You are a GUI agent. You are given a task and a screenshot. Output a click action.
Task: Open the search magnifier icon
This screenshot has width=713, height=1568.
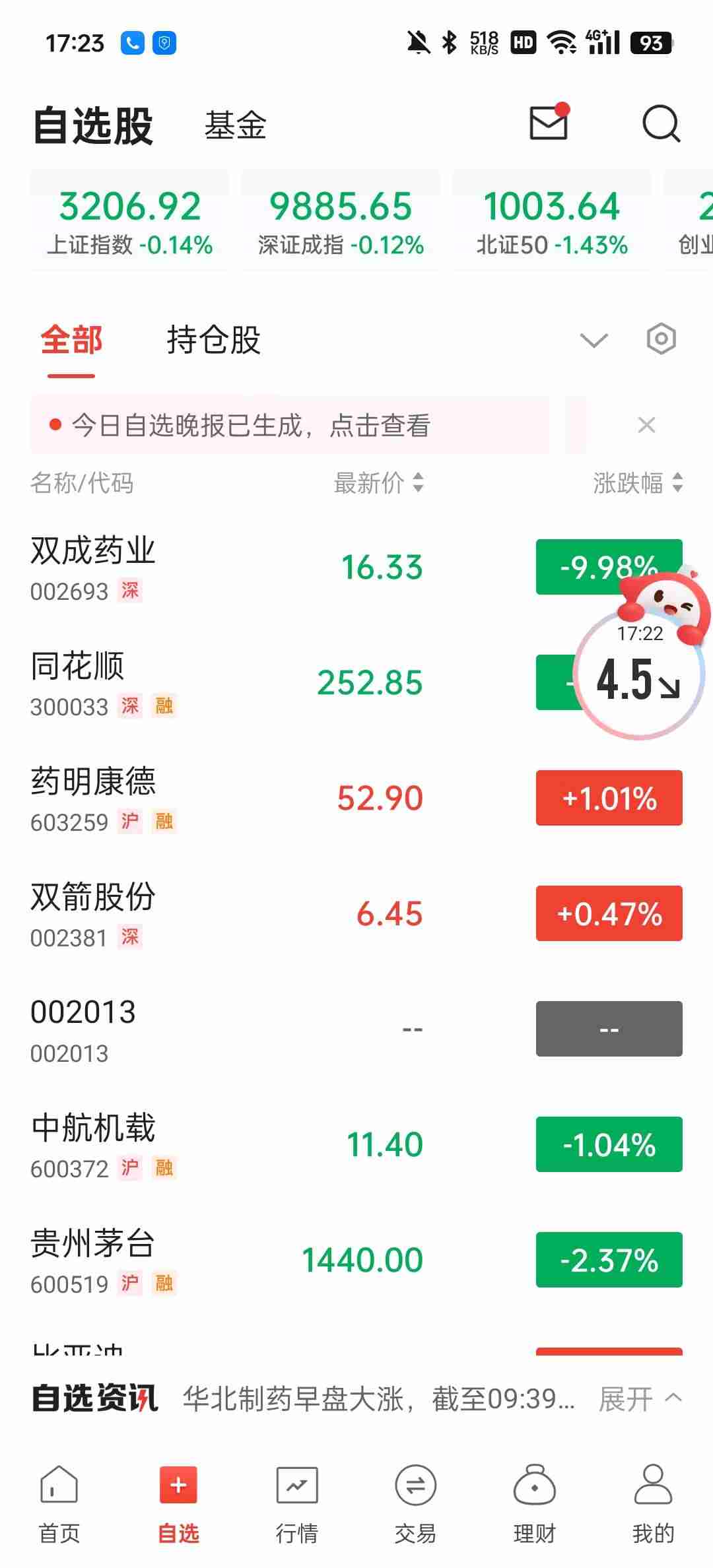[x=661, y=123]
